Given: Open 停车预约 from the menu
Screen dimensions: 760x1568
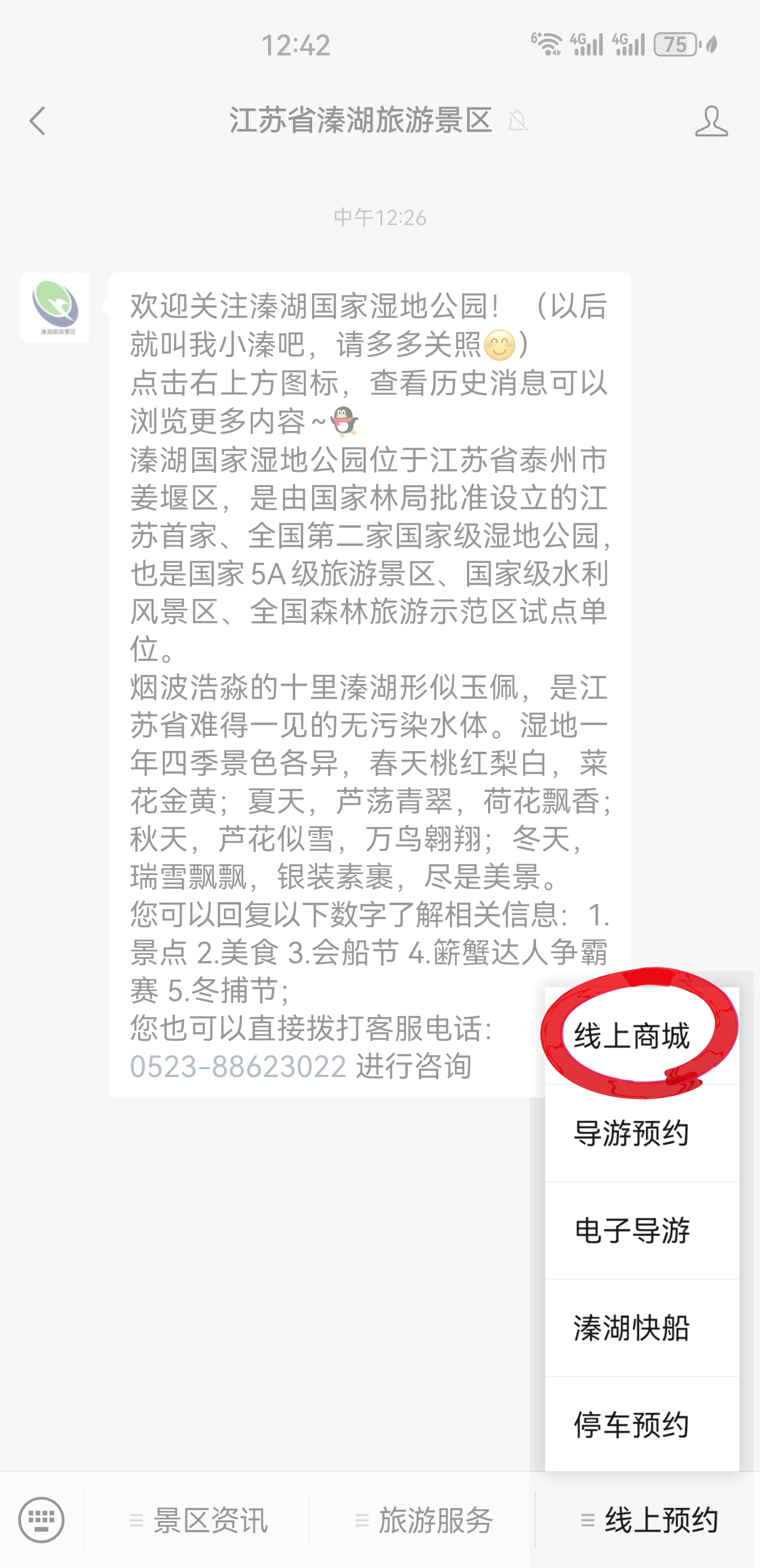Looking at the screenshot, I should pyautogui.click(x=633, y=1425).
